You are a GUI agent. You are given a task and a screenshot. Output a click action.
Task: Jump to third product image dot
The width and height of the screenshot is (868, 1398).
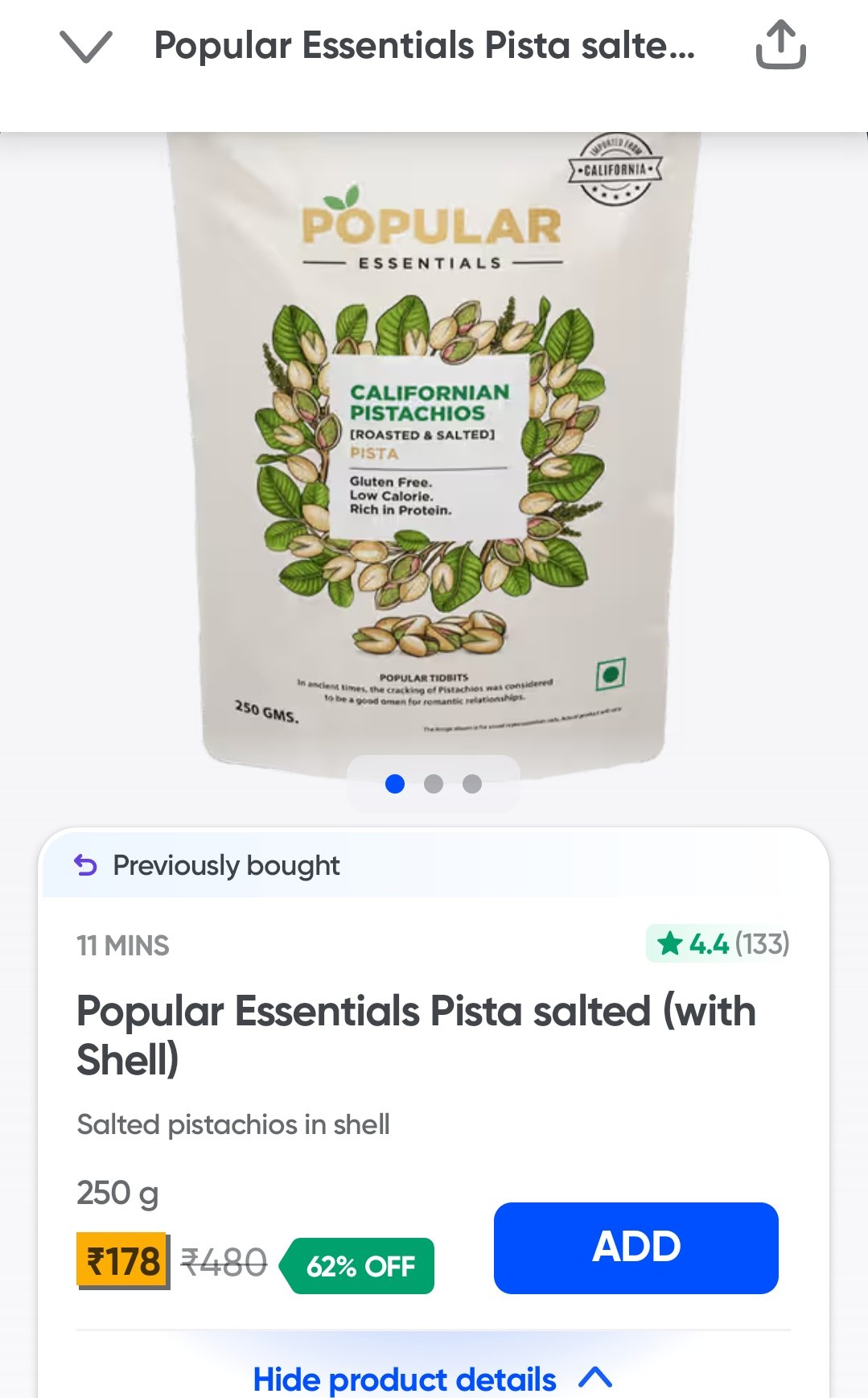point(472,784)
